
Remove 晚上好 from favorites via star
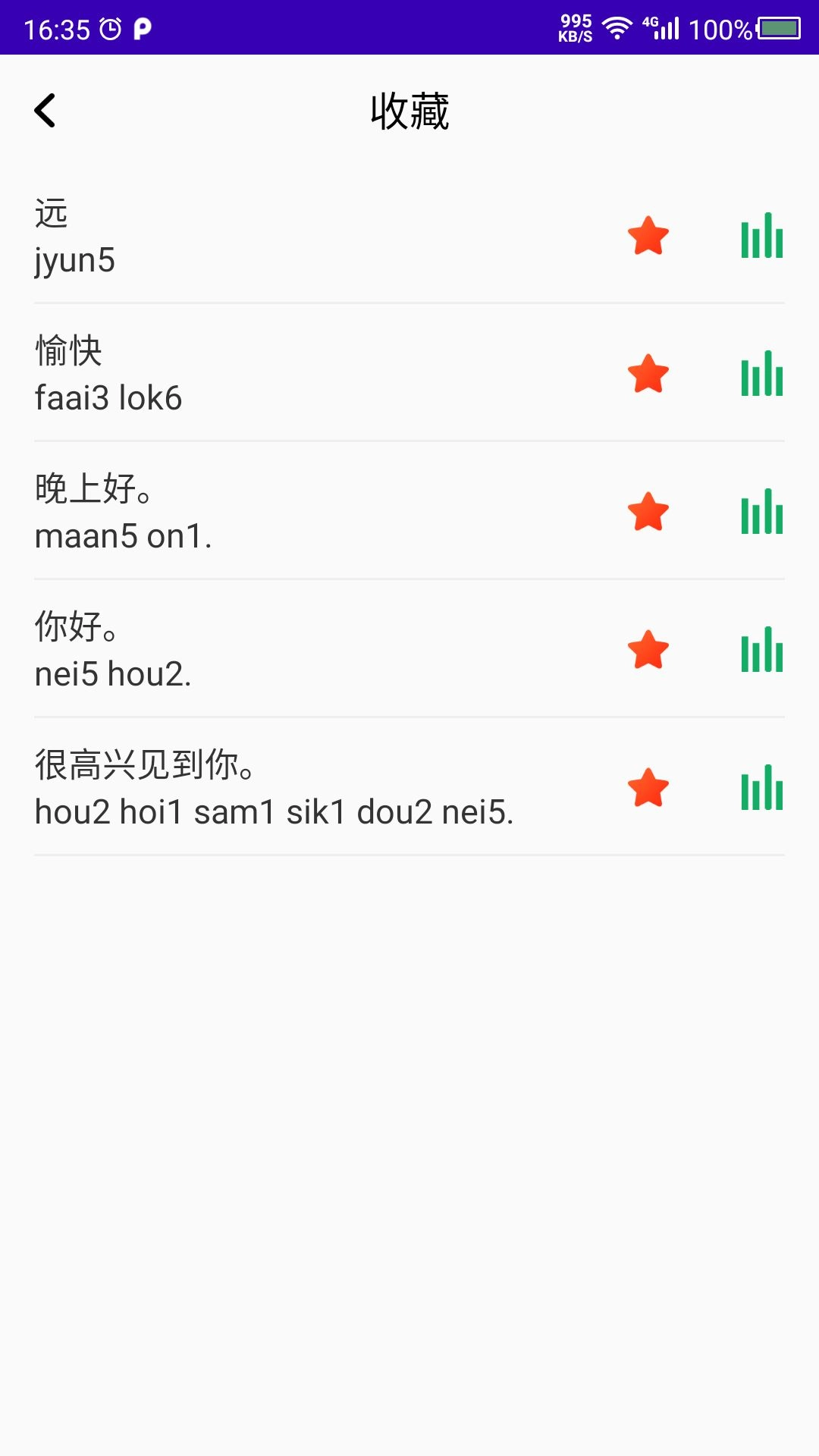648,513
